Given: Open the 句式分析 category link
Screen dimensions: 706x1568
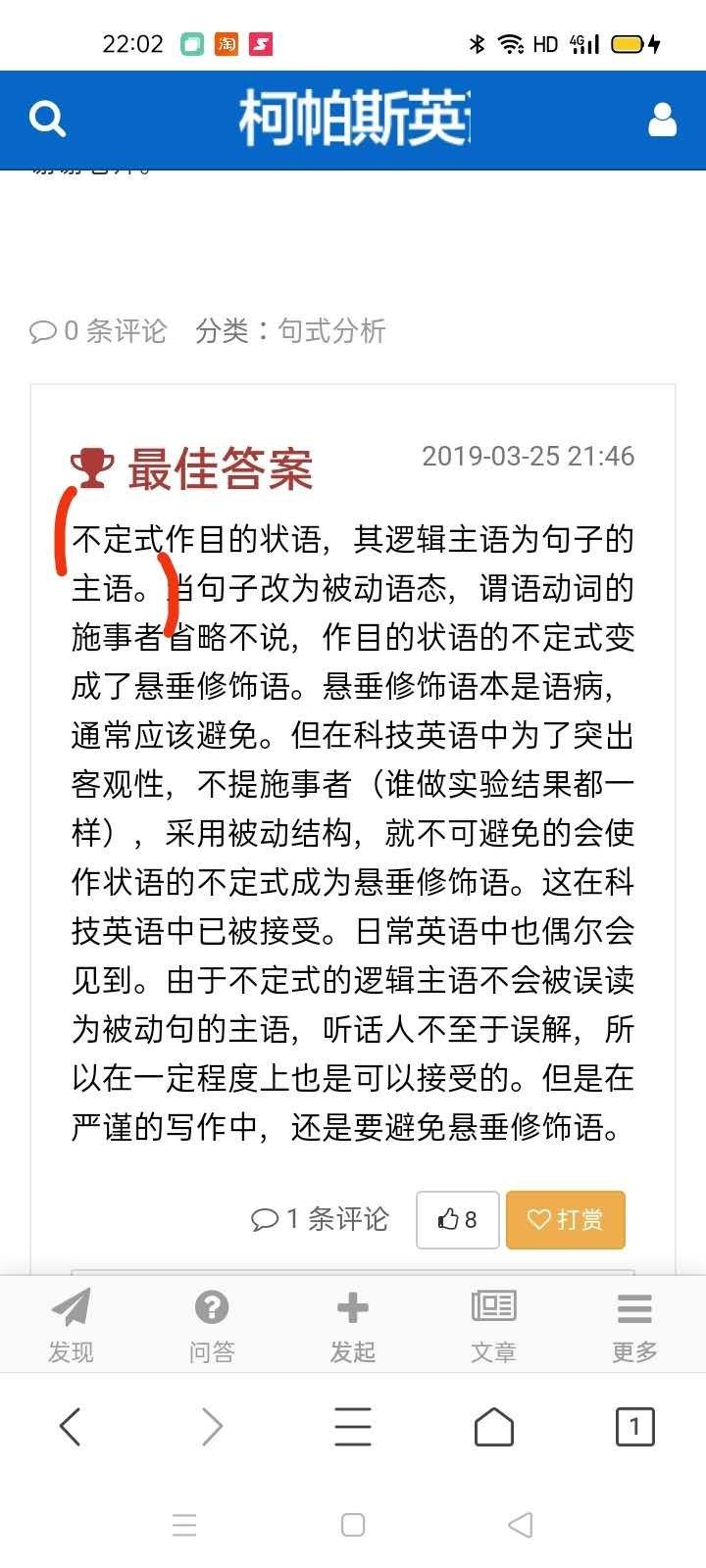Looking at the screenshot, I should pyautogui.click(x=331, y=331).
